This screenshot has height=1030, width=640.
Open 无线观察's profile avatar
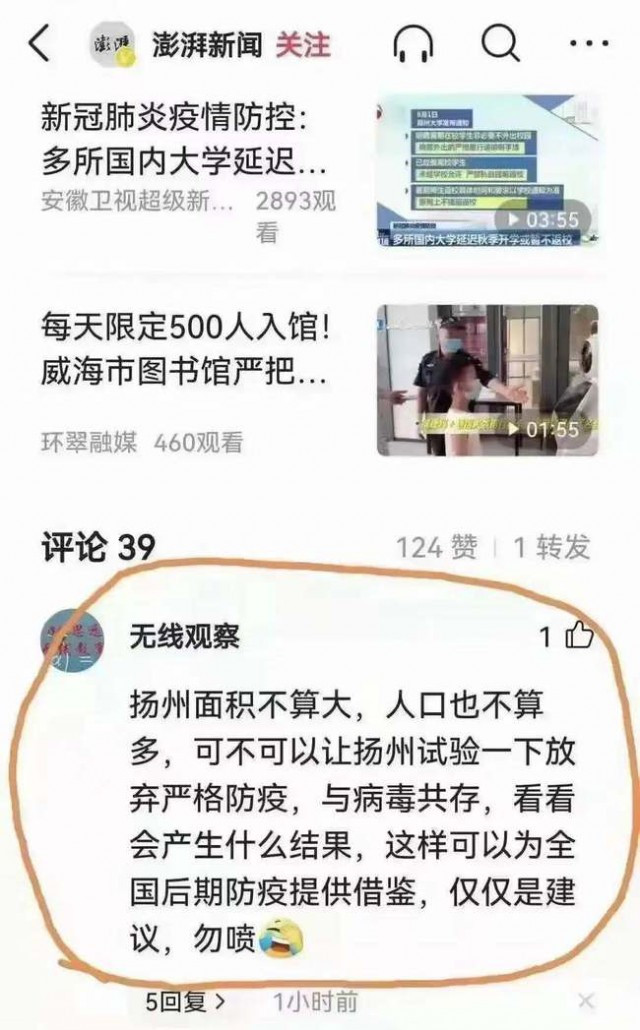pyautogui.click(x=72, y=640)
